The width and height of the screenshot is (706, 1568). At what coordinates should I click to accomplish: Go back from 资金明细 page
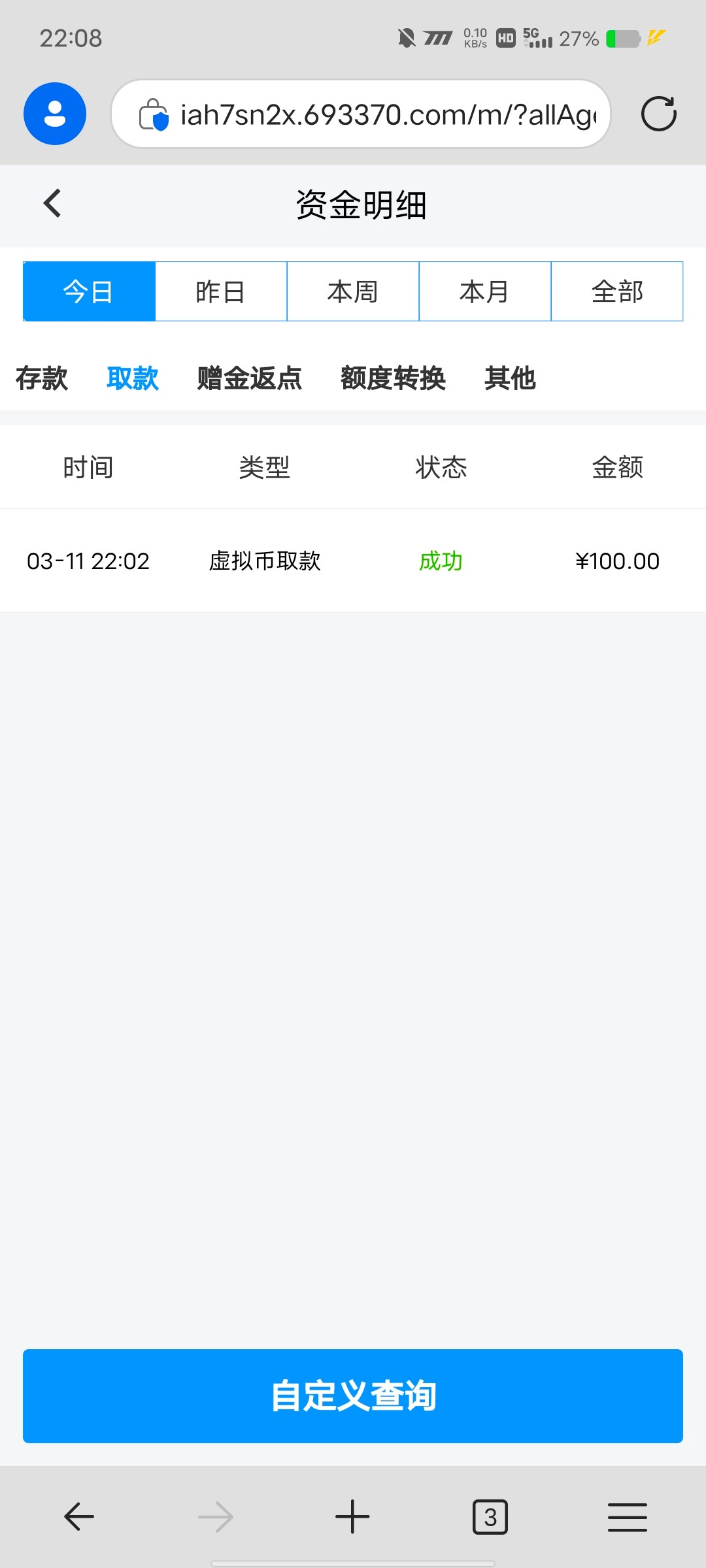click(x=52, y=203)
